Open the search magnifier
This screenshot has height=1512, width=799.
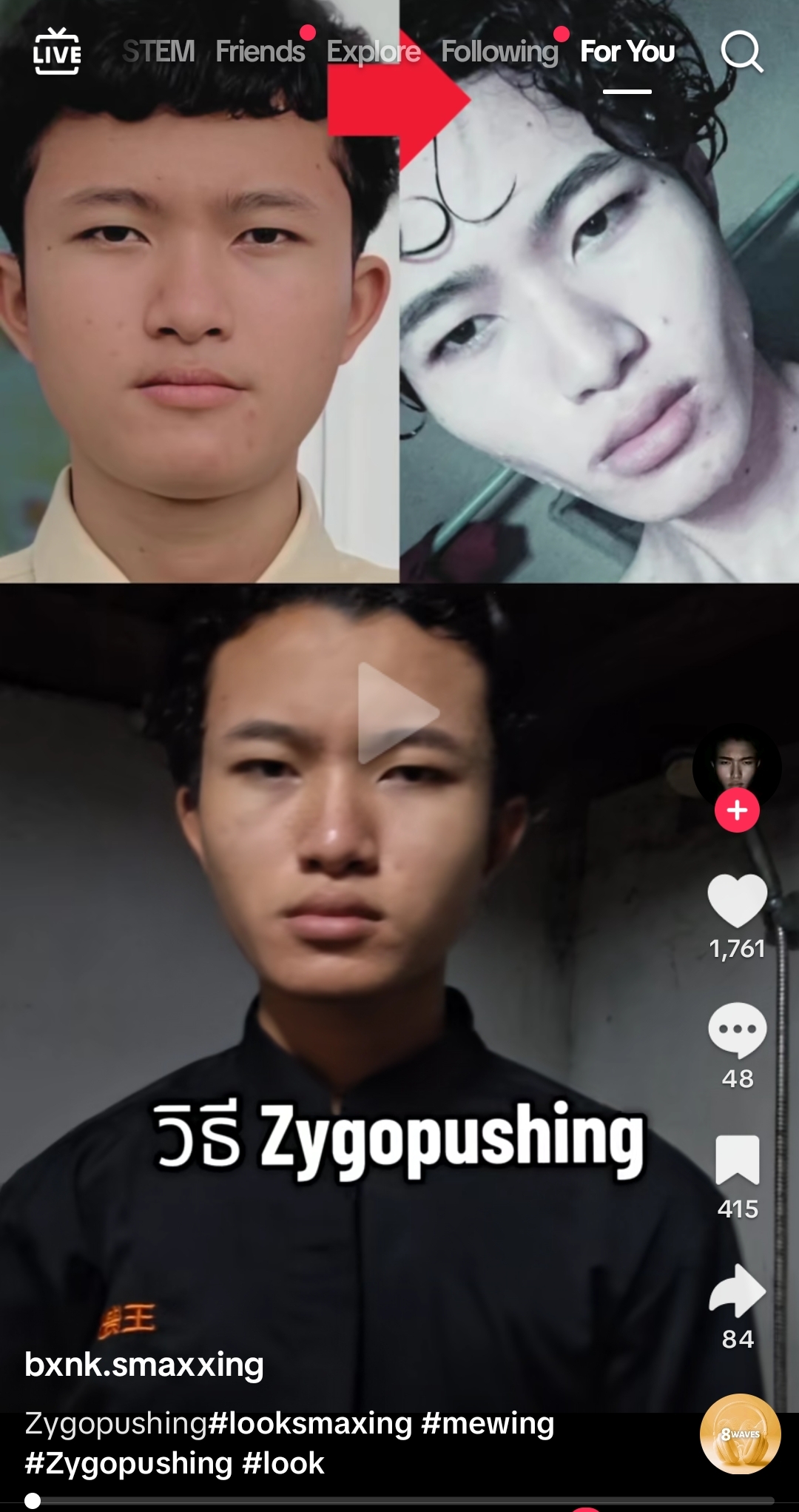tap(741, 51)
